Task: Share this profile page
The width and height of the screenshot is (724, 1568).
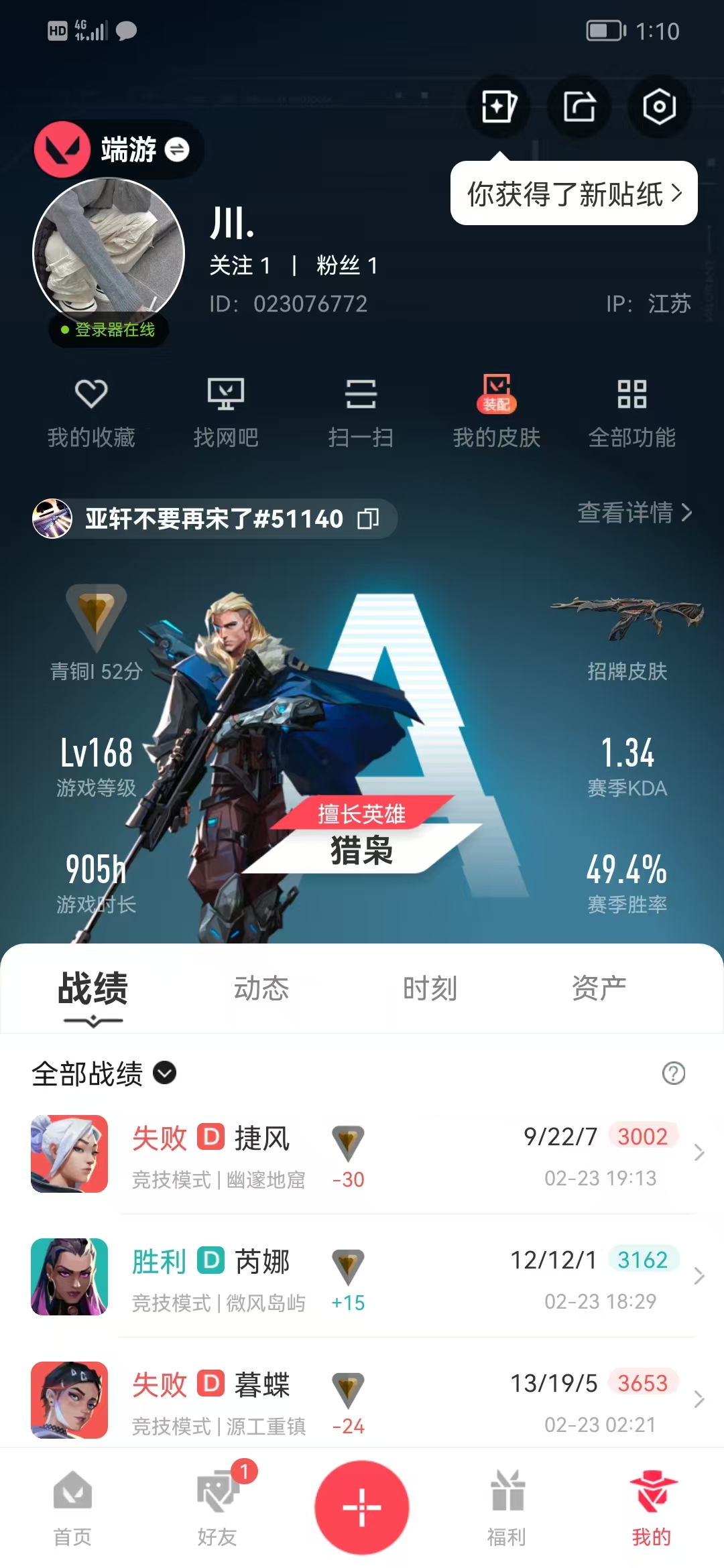Action: [579, 107]
